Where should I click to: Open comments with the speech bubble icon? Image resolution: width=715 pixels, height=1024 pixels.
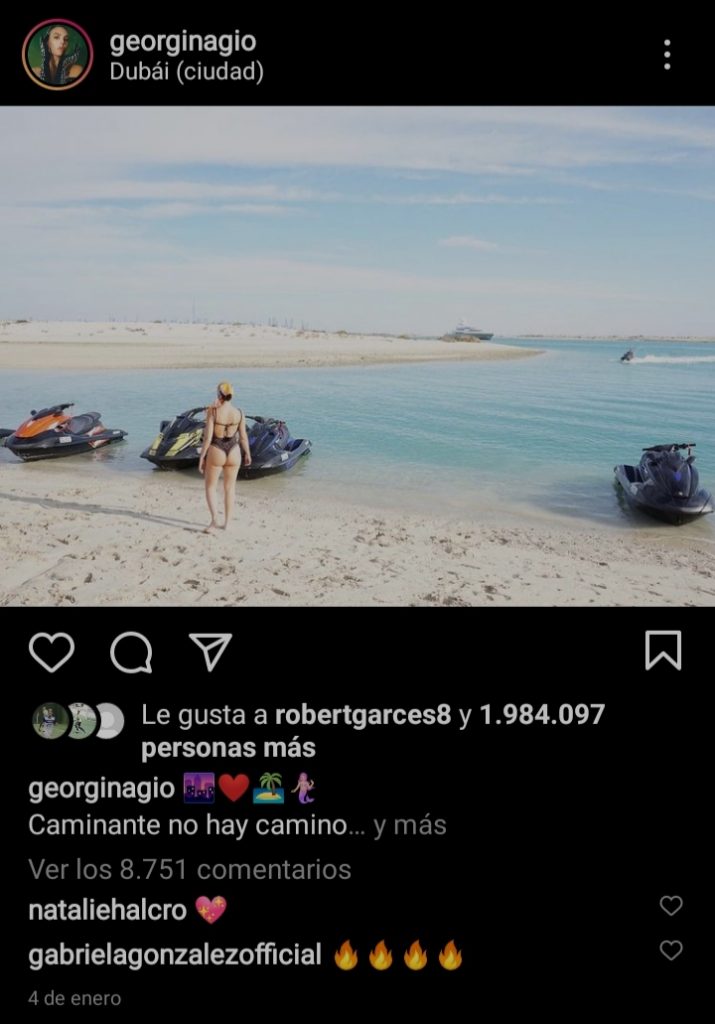click(x=131, y=652)
